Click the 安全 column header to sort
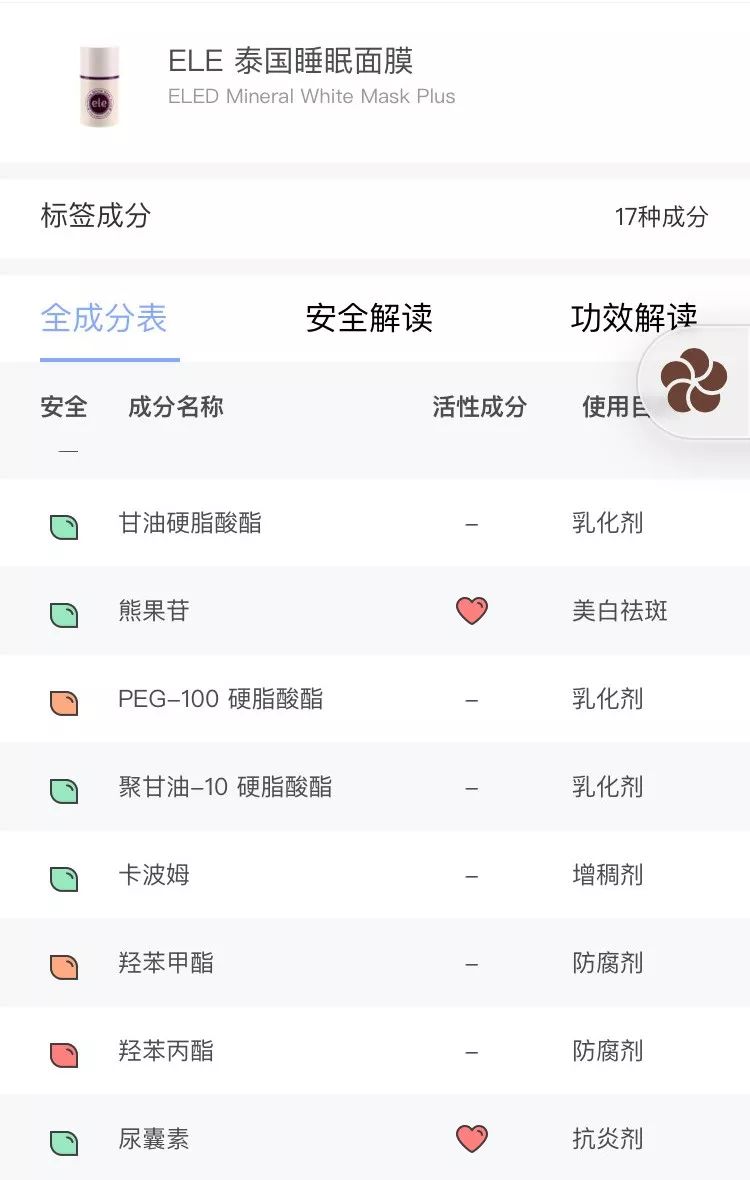Screen dimensions: 750x1180 tap(64, 407)
